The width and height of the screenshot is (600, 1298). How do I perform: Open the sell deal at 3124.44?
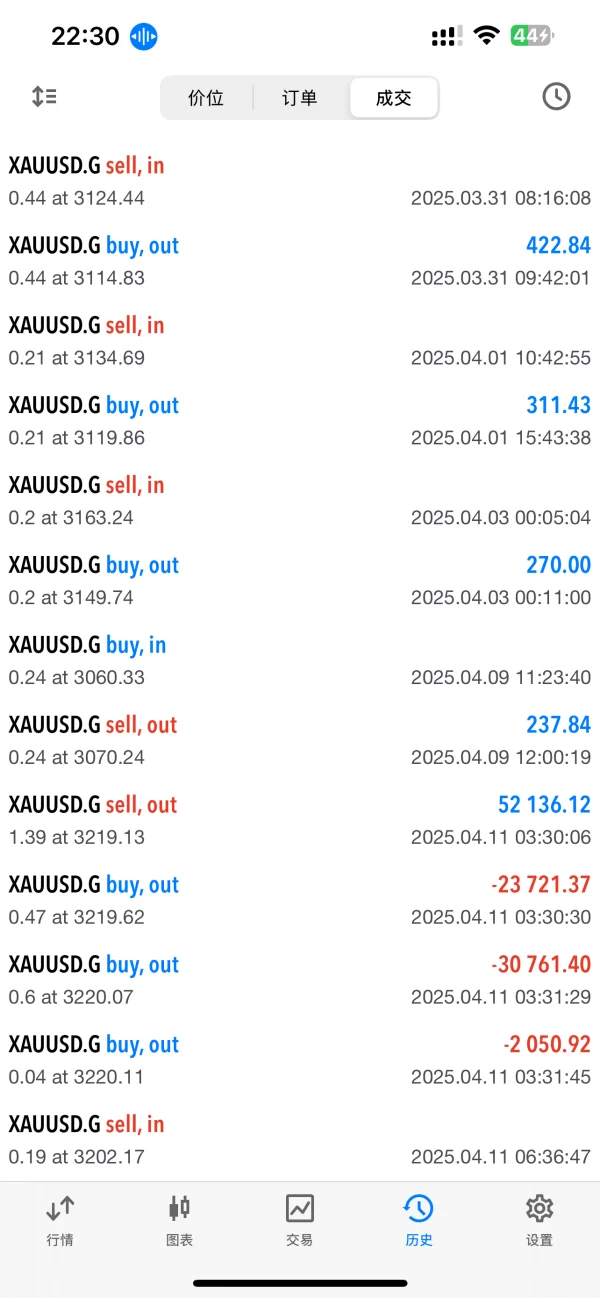coord(300,181)
